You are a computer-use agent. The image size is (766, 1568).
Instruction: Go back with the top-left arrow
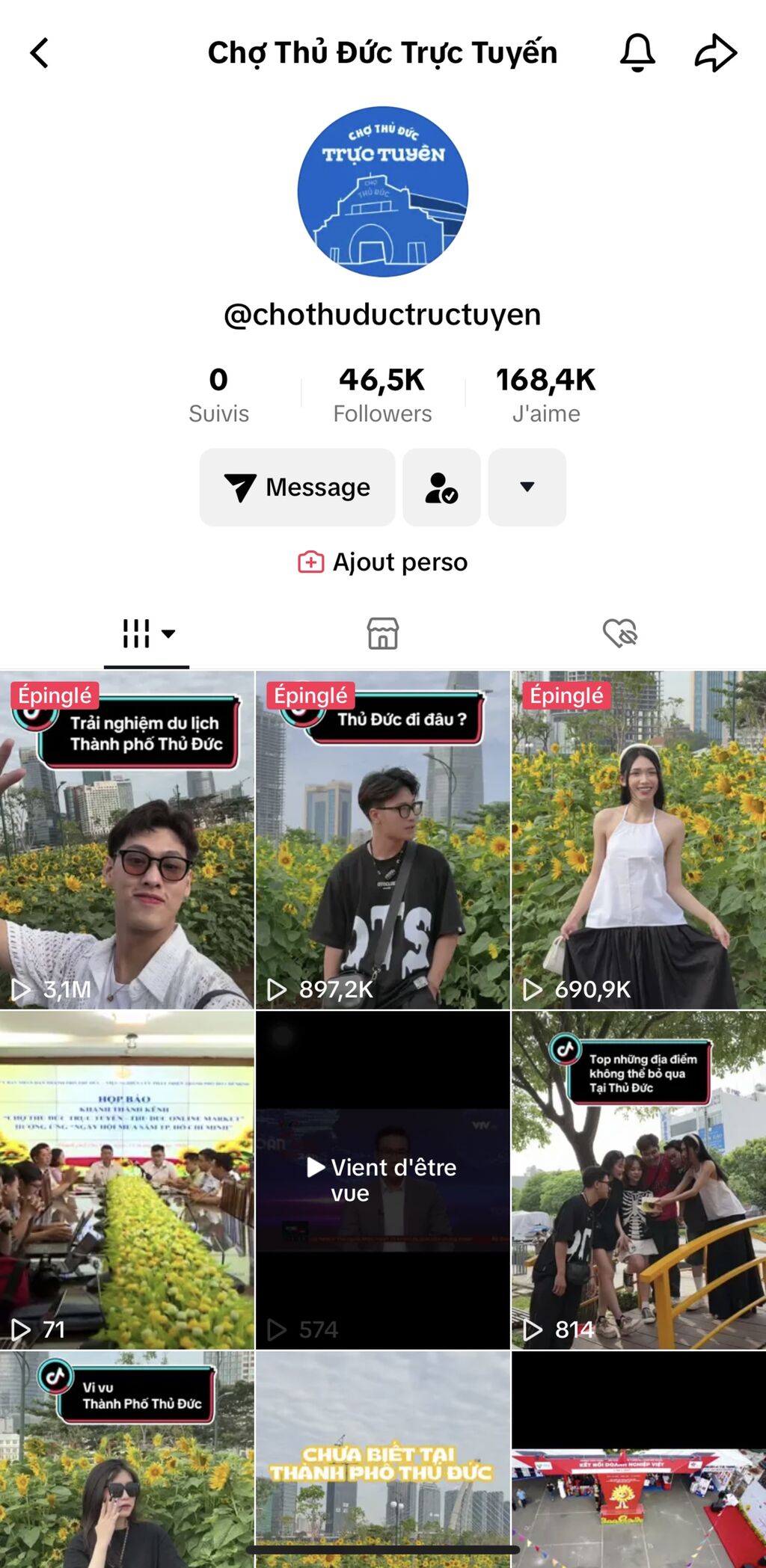point(40,53)
